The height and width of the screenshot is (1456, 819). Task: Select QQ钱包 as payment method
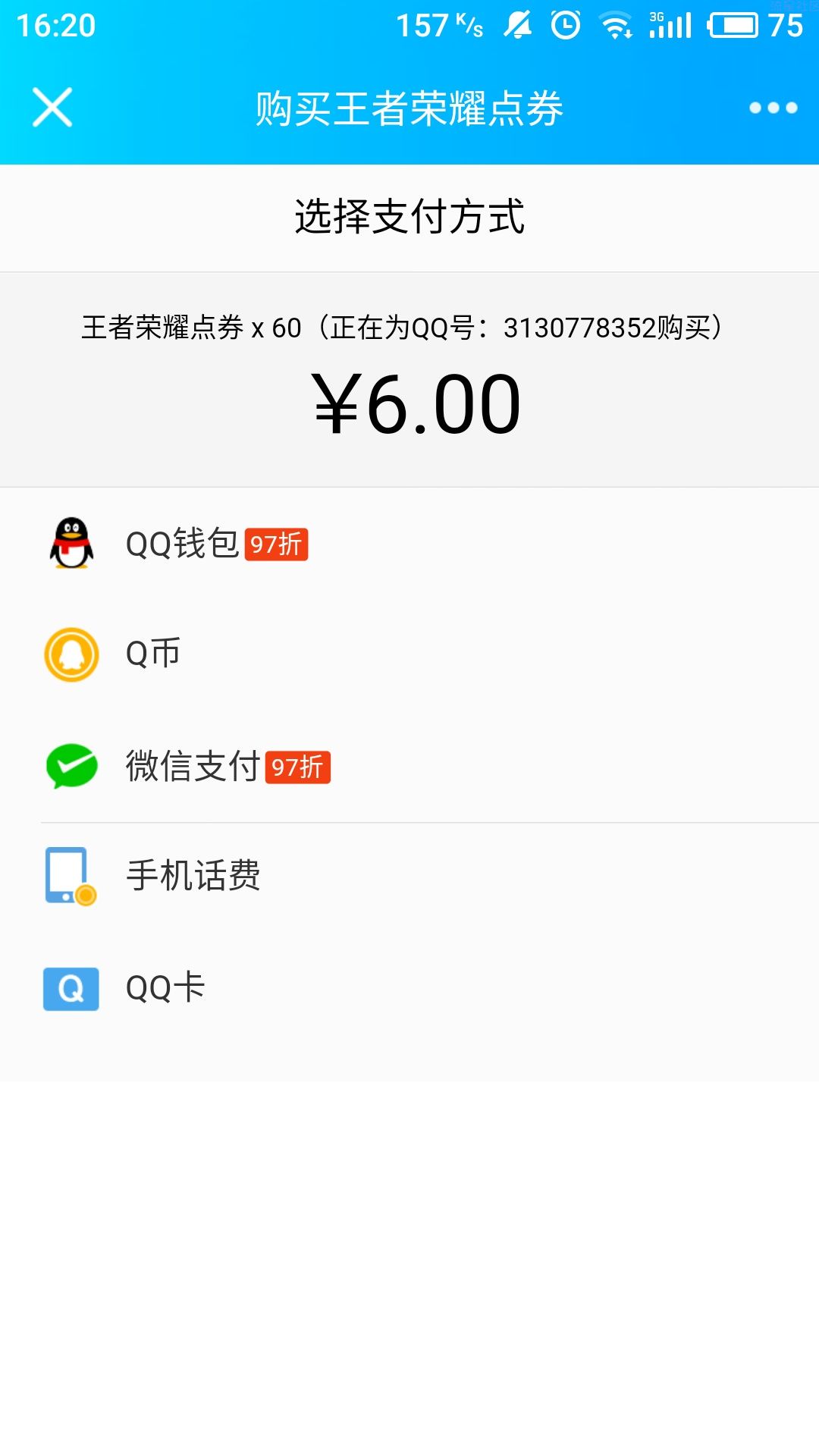click(x=409, y=543)
